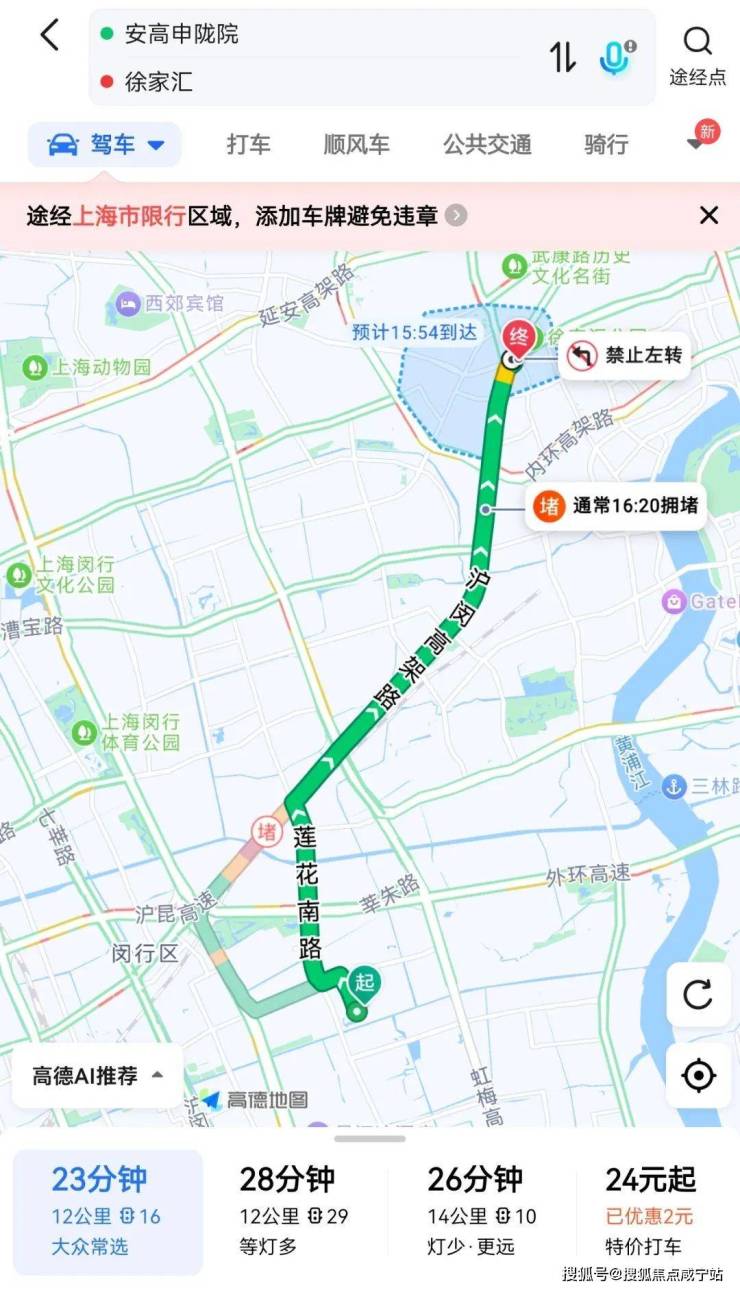Expand more travel modes with new badge
The image size is (740, 1290).
point(698,143)
